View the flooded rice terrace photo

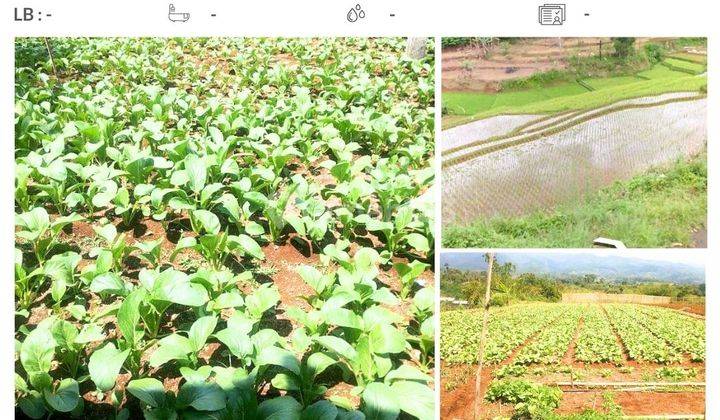point(574,142)
